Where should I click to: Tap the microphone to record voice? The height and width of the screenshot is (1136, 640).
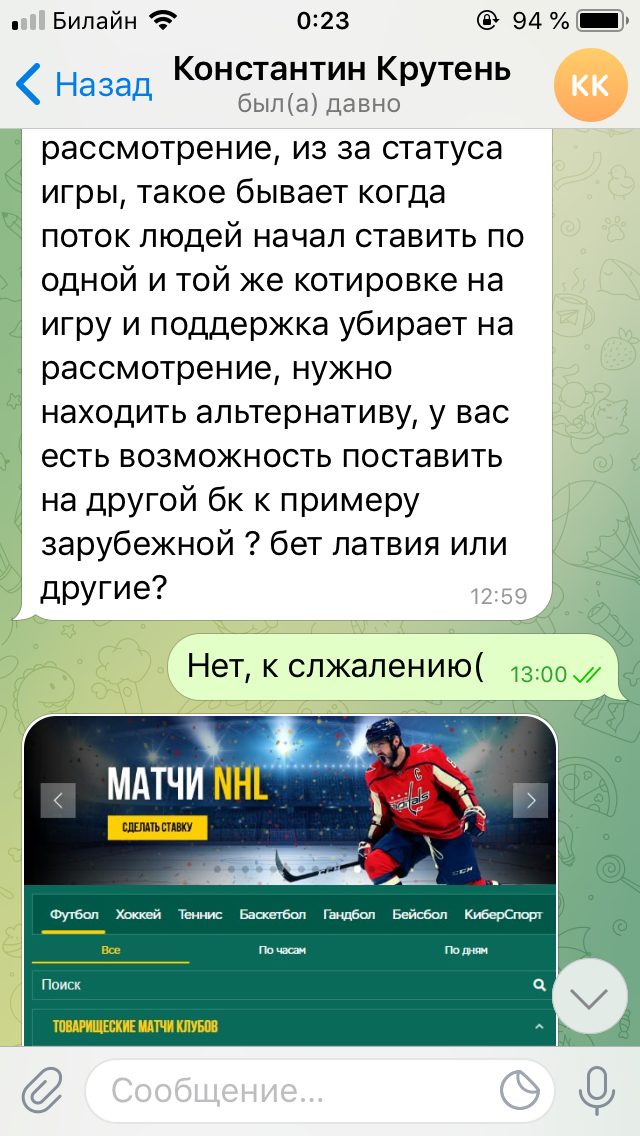(597, 1091)
